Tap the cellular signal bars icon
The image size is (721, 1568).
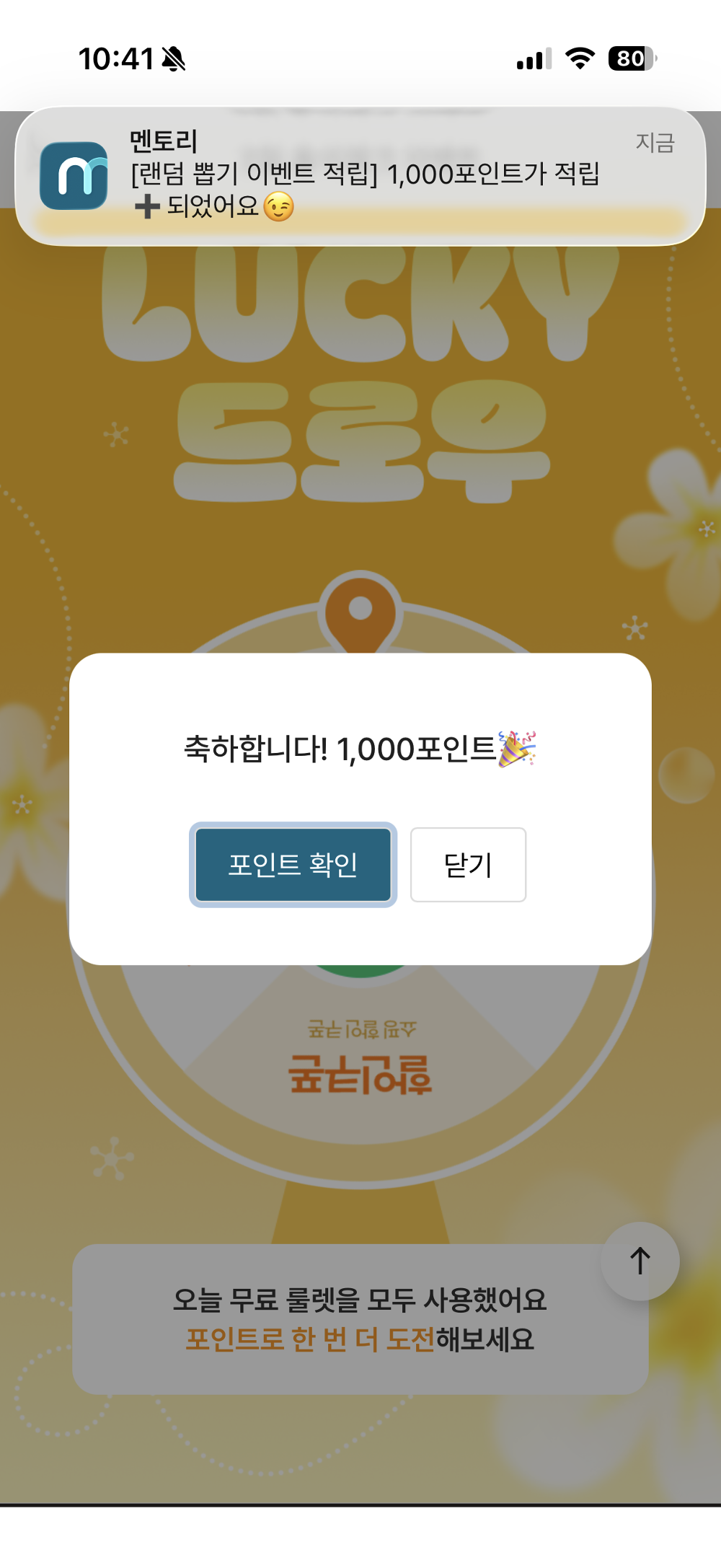coord(534,59)
